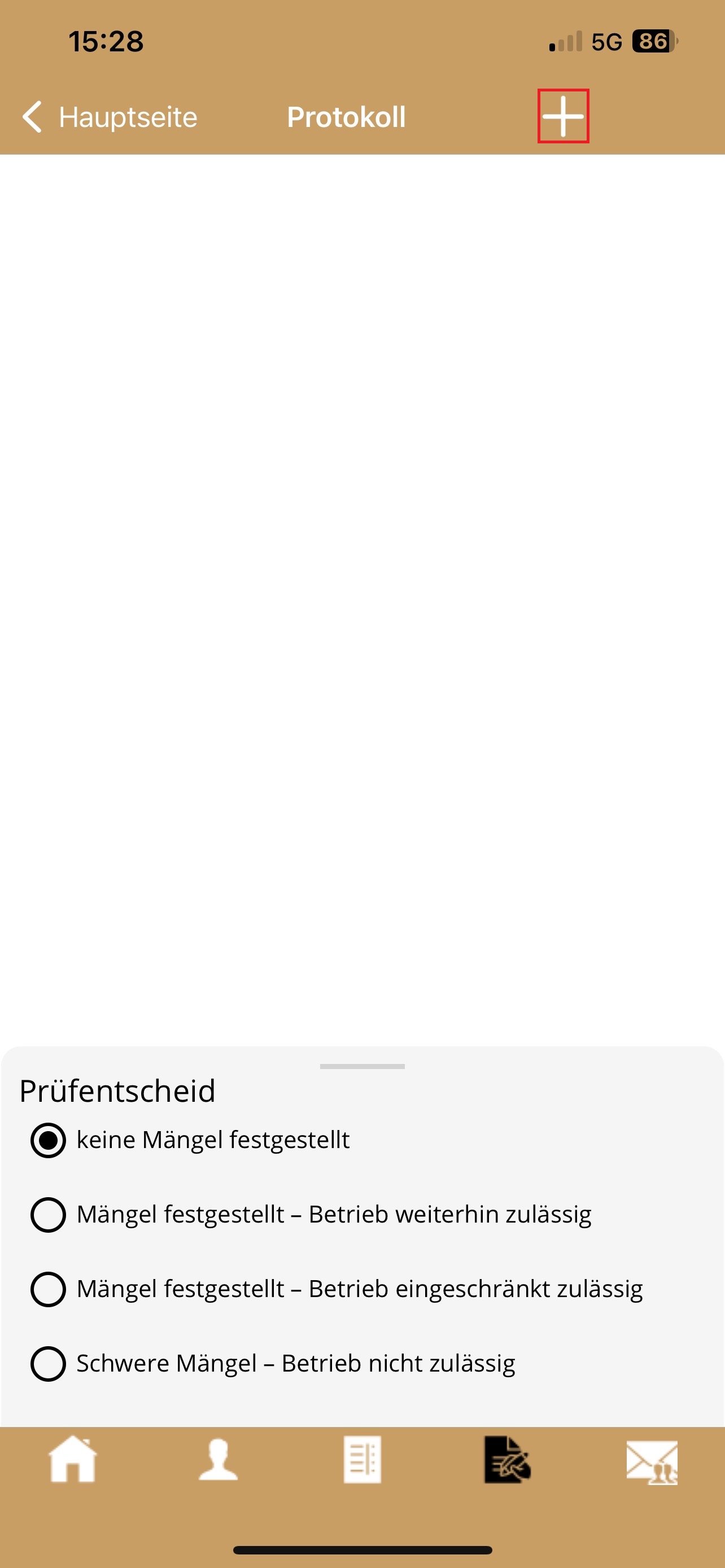Add a new protocol entry with plus
Viewport: 725px width, 1568px height.
tap(563, 116)
